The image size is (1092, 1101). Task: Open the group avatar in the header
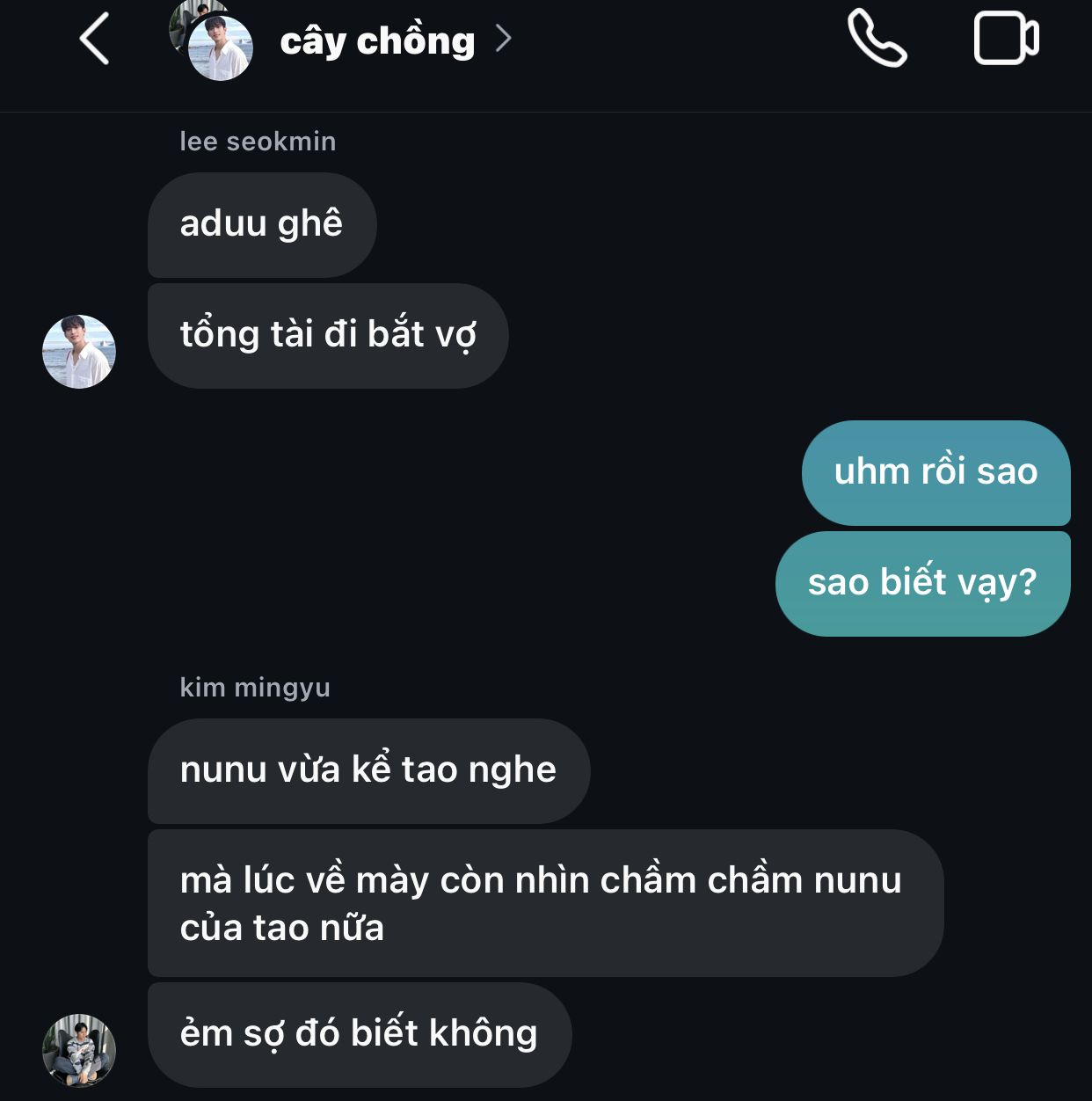click(x=213, y=40)
